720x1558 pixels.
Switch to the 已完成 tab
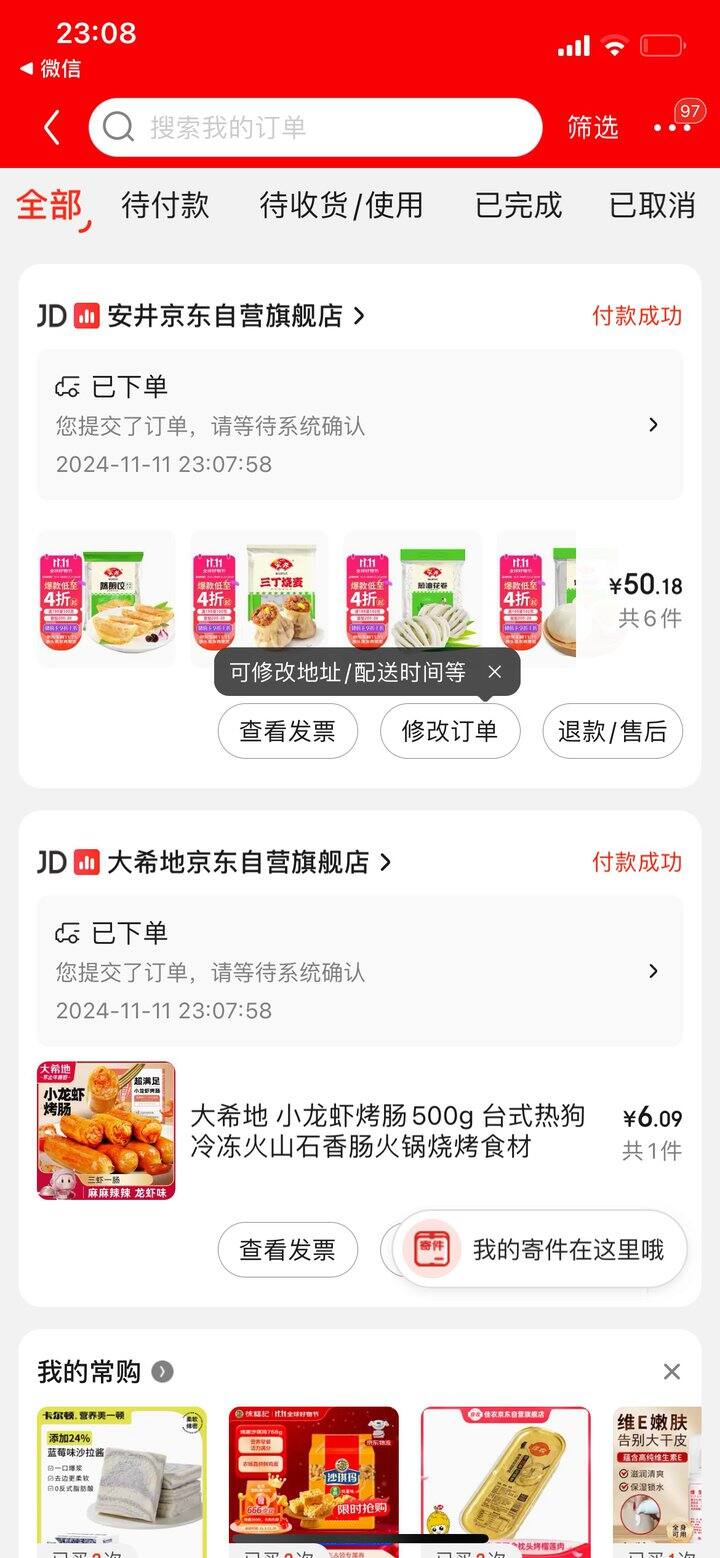[x=519, y=206]
